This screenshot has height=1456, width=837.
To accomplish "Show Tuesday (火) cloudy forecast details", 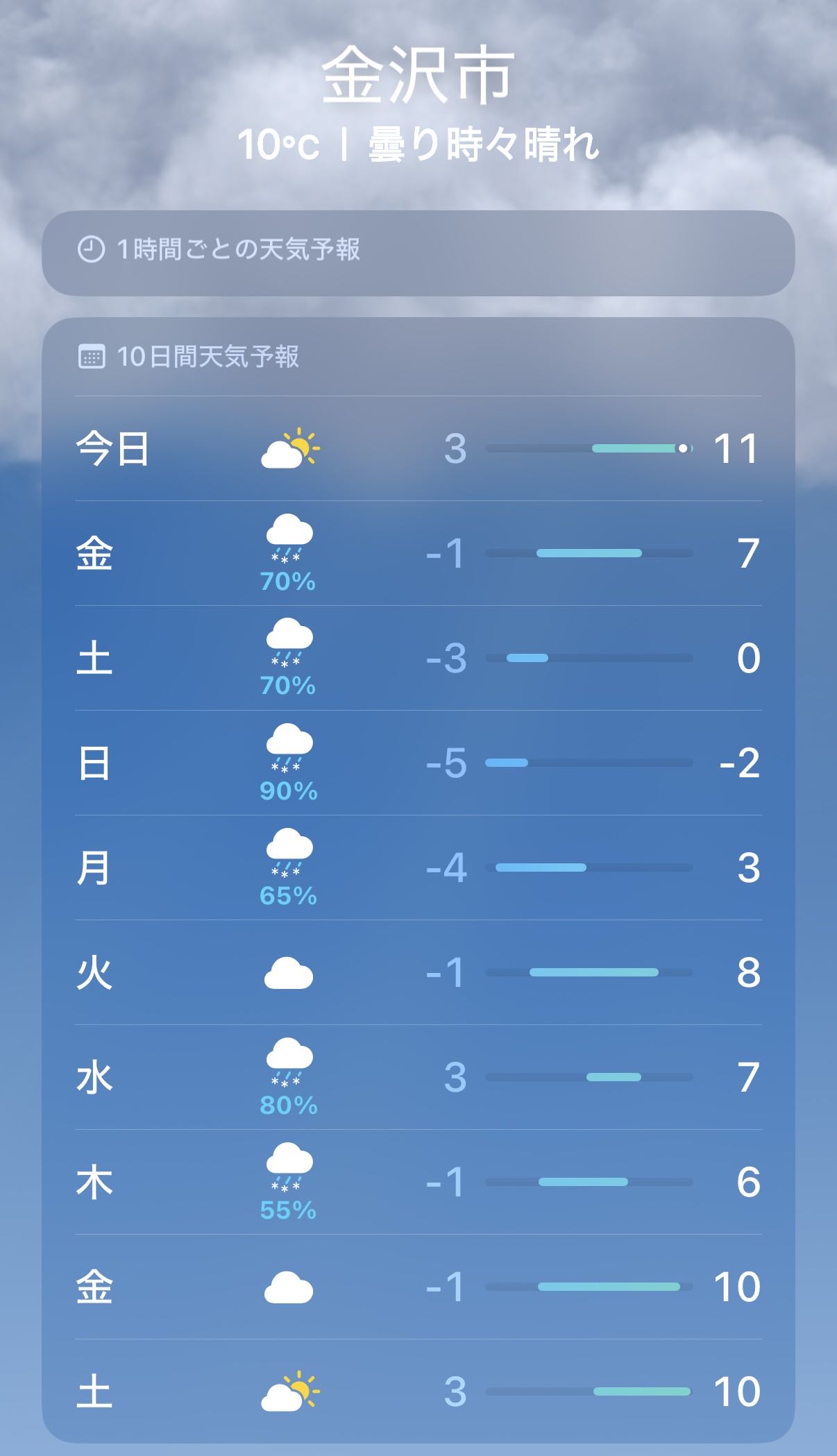I will click(x=418, y=973).
